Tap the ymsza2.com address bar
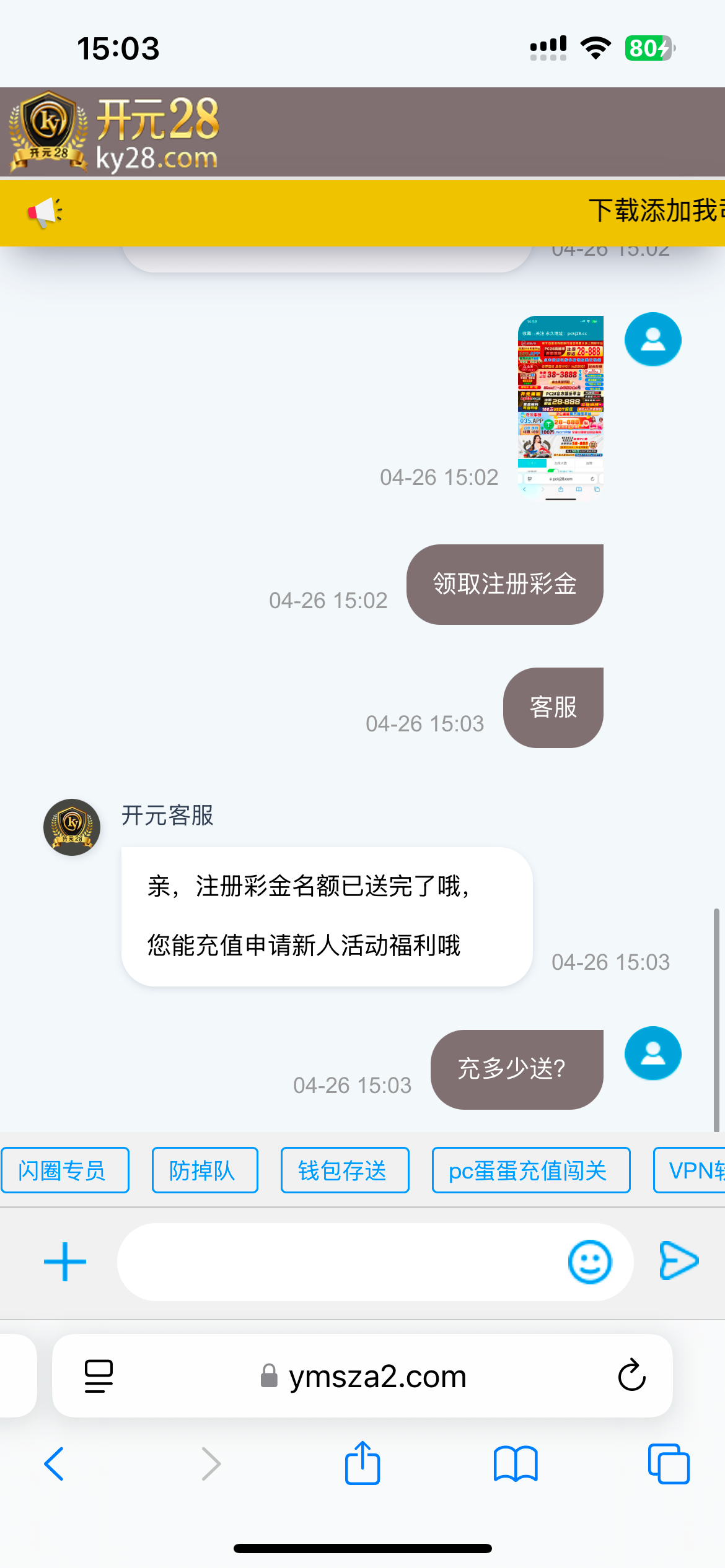 click(377, 1375)
